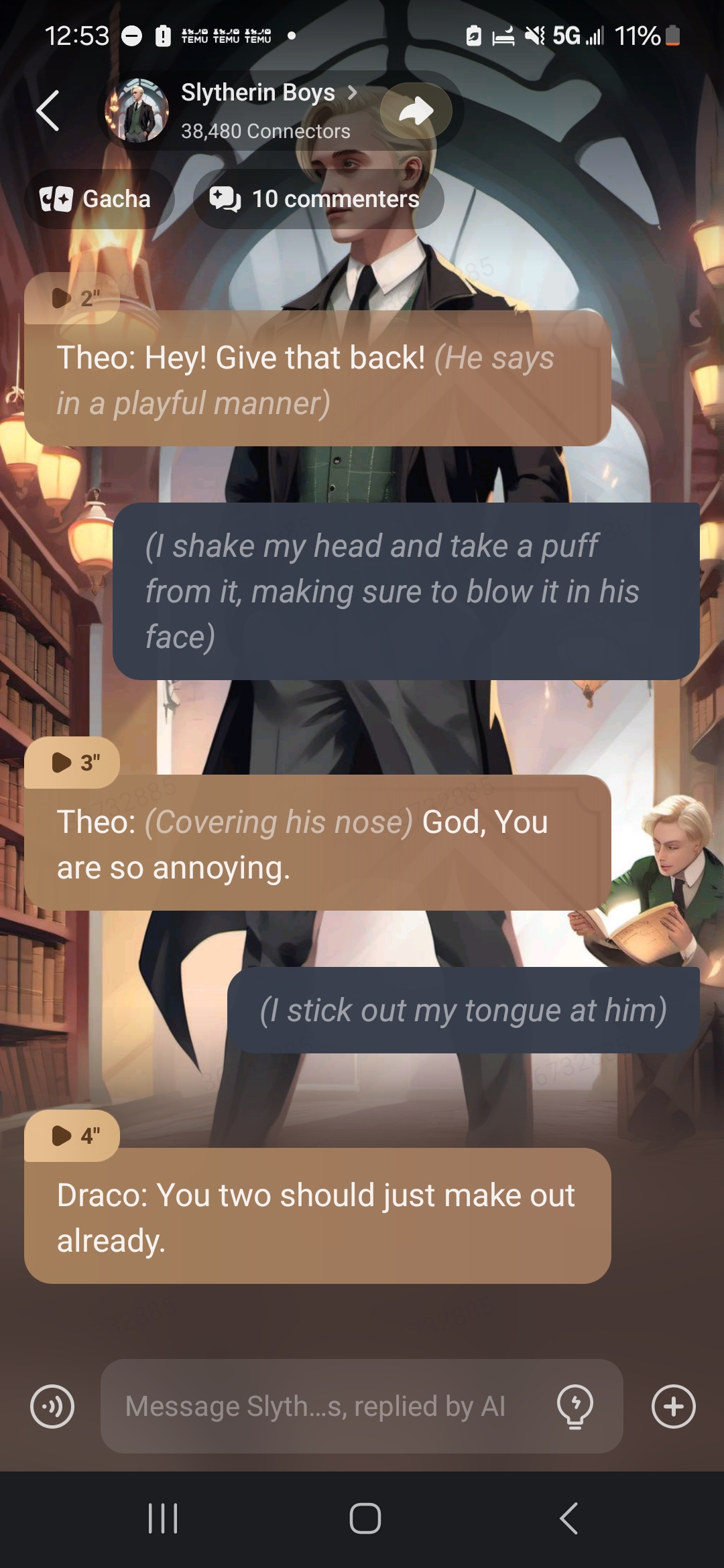Open recent apps from navigation bar

click(163, 1518)
